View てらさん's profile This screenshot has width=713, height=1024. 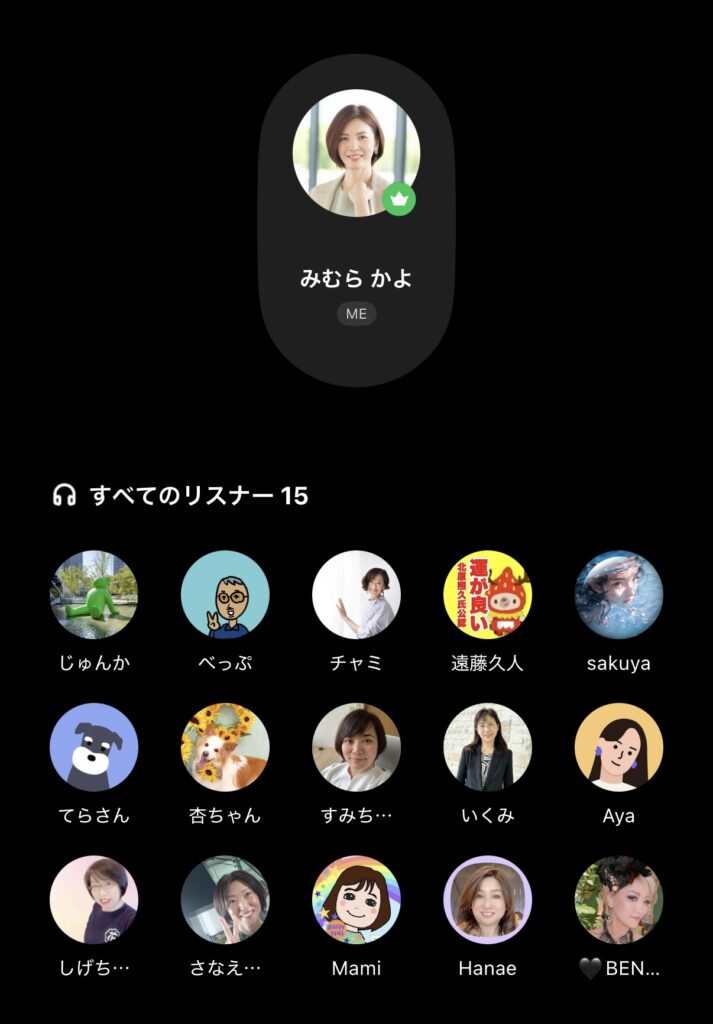(94, 747)
